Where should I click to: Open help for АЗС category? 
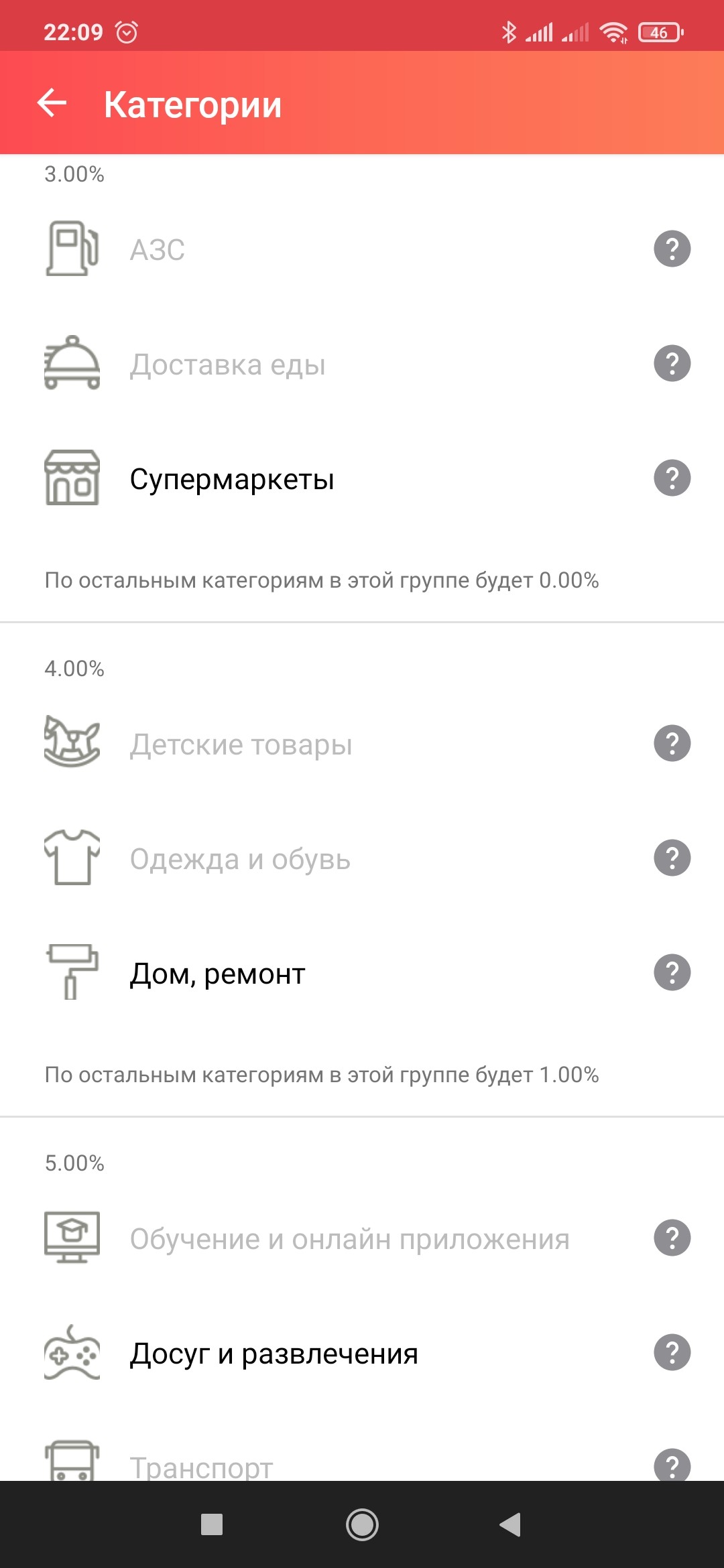[672, 249]
